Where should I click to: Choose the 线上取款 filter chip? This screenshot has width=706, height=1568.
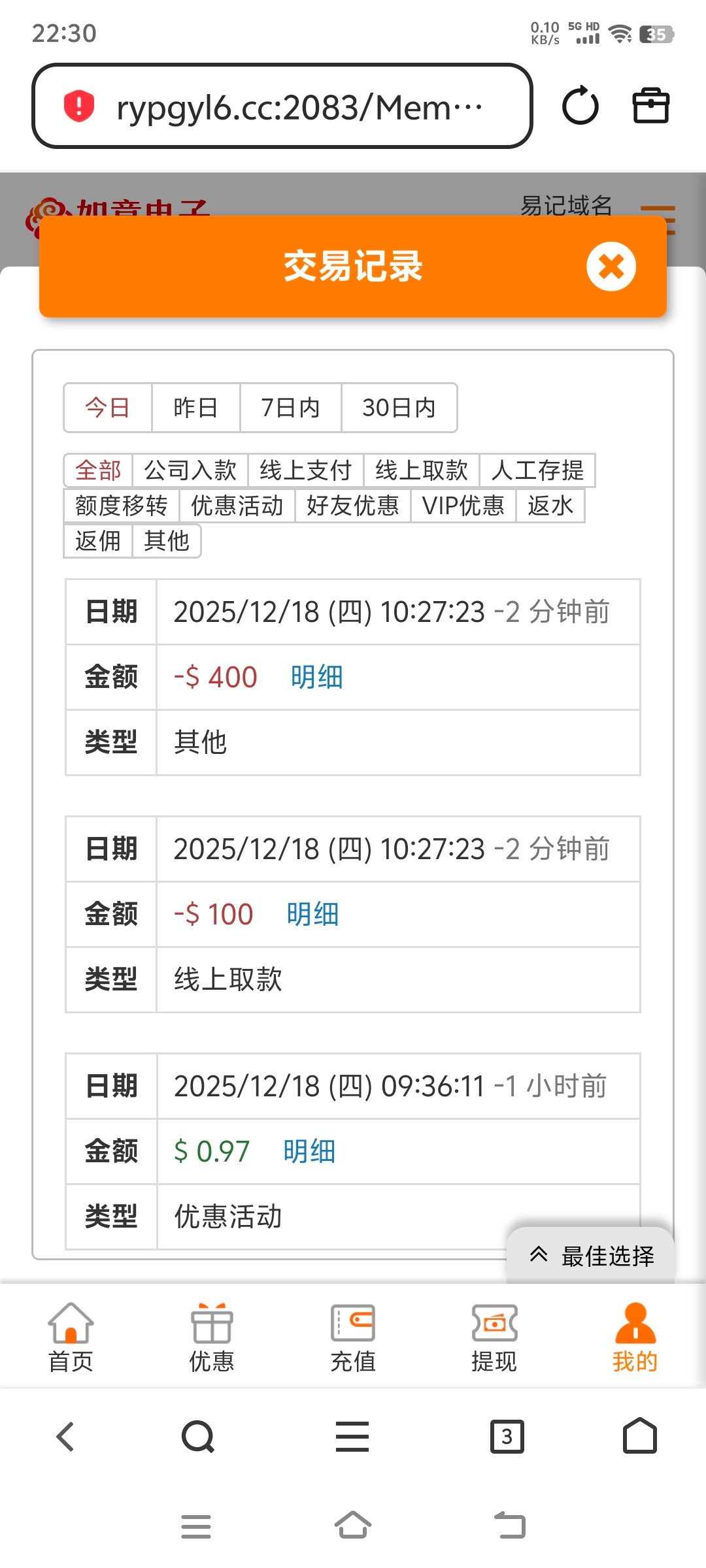421,470
